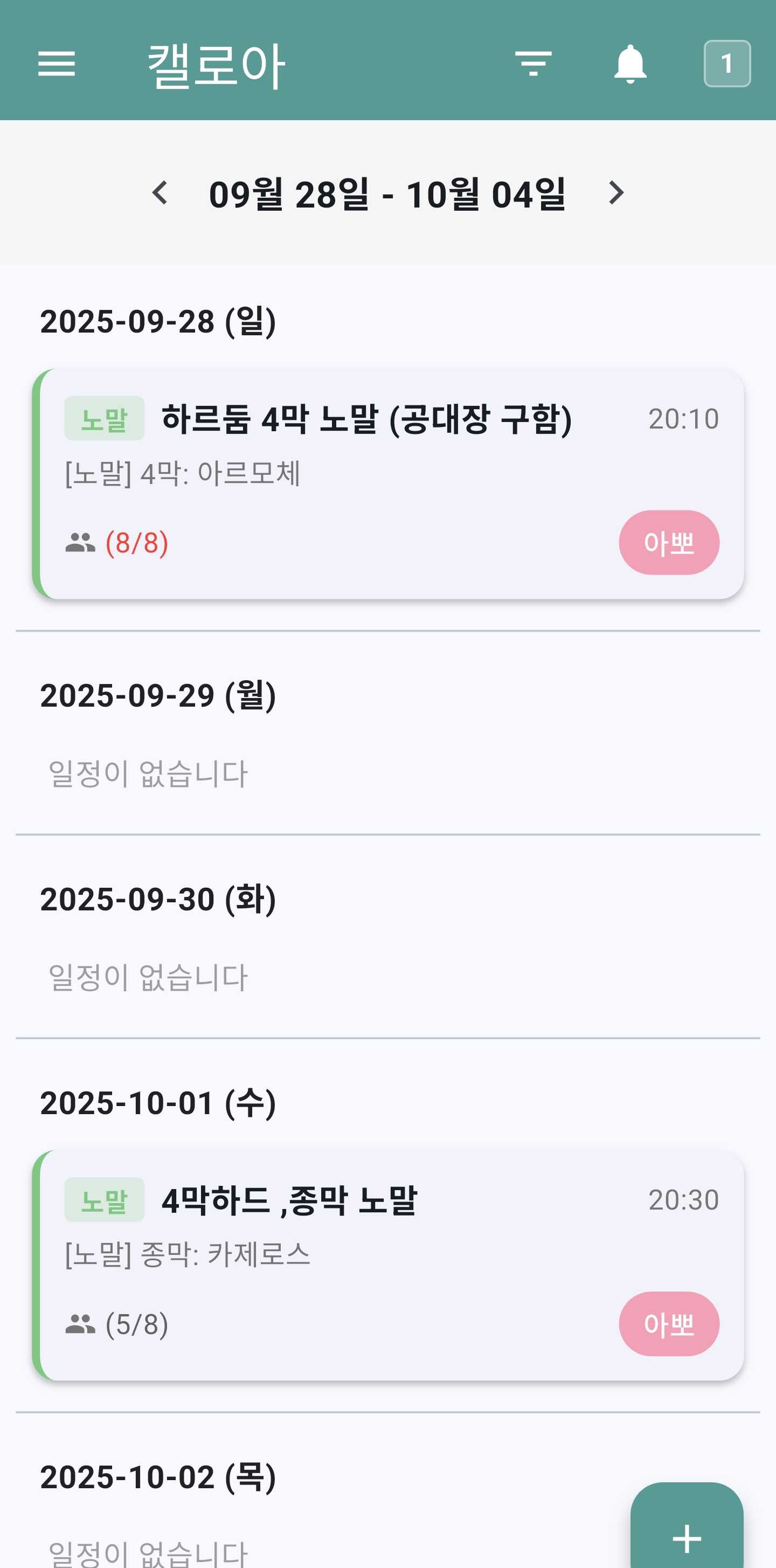
Task: Tap the week range label 09월 28일 - 10월 04일
Action: (387, 192)
